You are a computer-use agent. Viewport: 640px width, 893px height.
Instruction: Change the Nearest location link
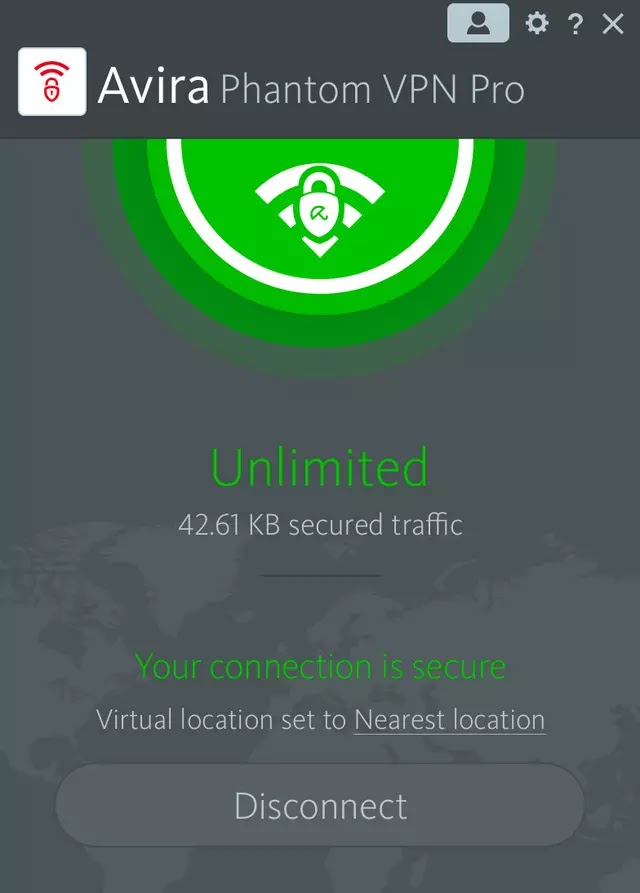449,720
